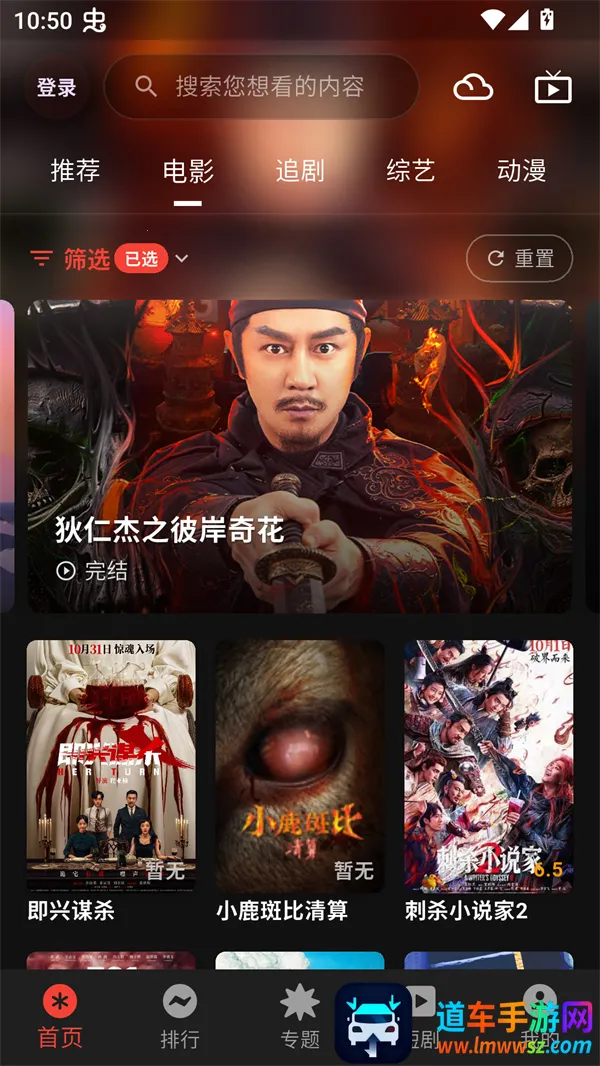Open the movie 刺杀小说家2
Viewport: 600px width, 1066px height.
coord(488,766)
